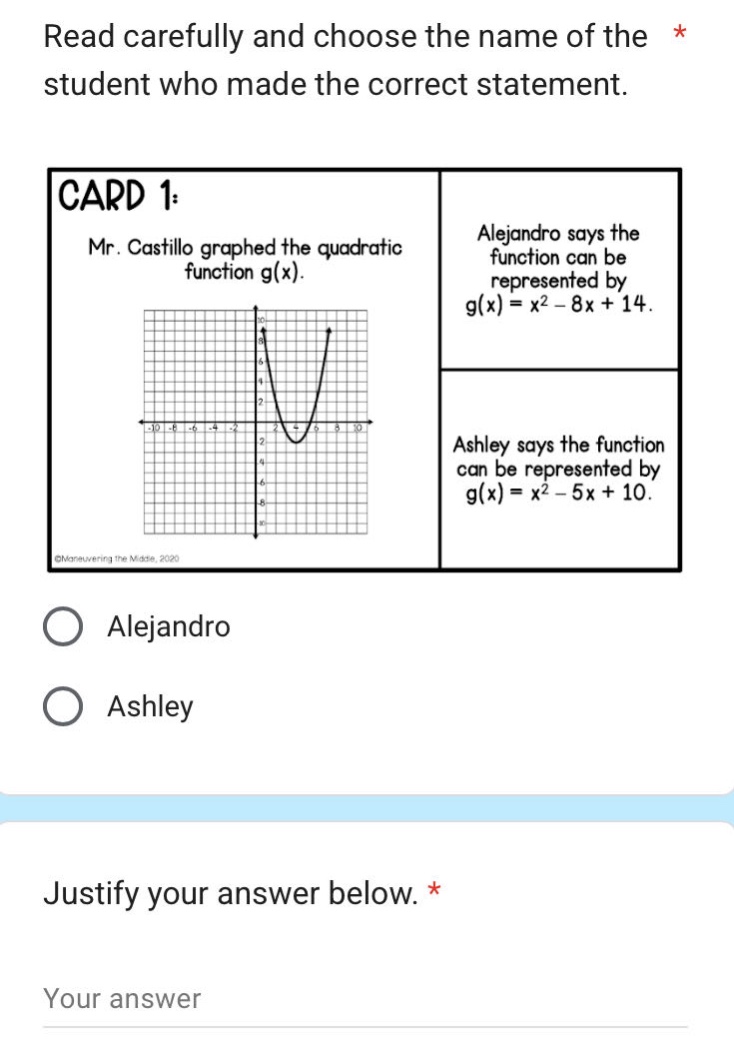Click the Ashley label text

(148, 707)
